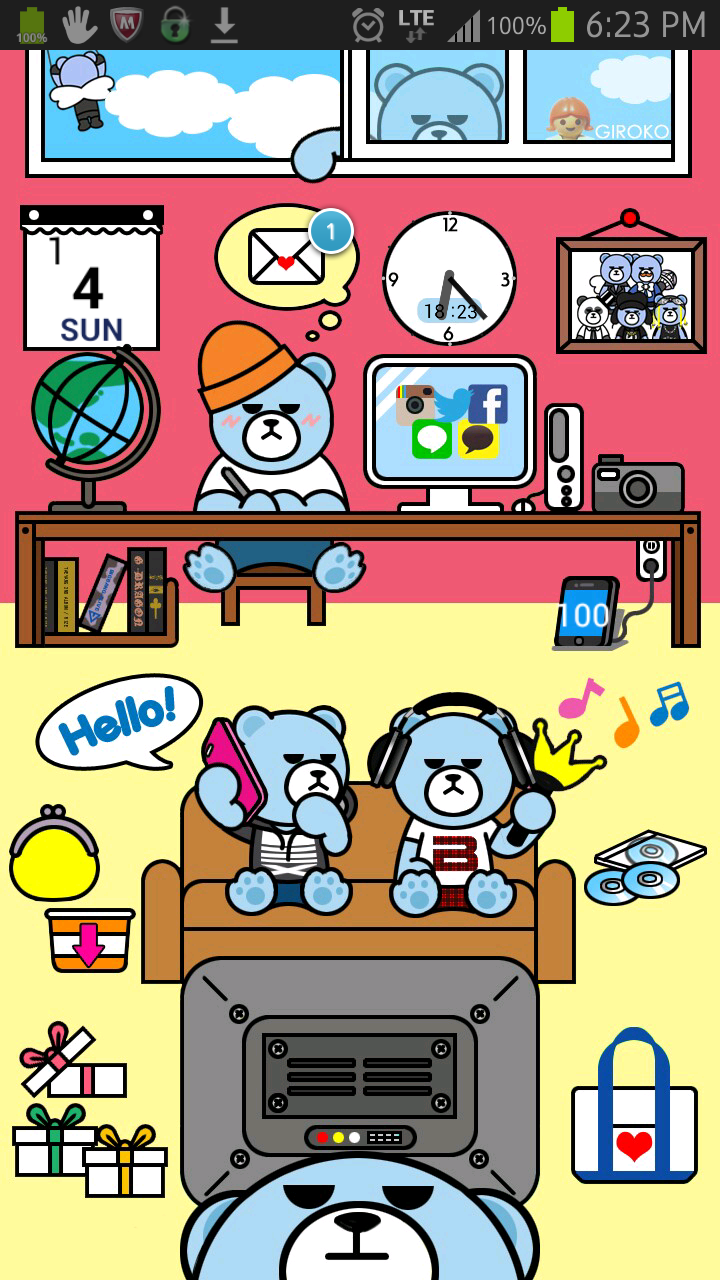Open the calendar widget showing 4 SUN
Screen dimensions: 720x1280
[91, 279]
